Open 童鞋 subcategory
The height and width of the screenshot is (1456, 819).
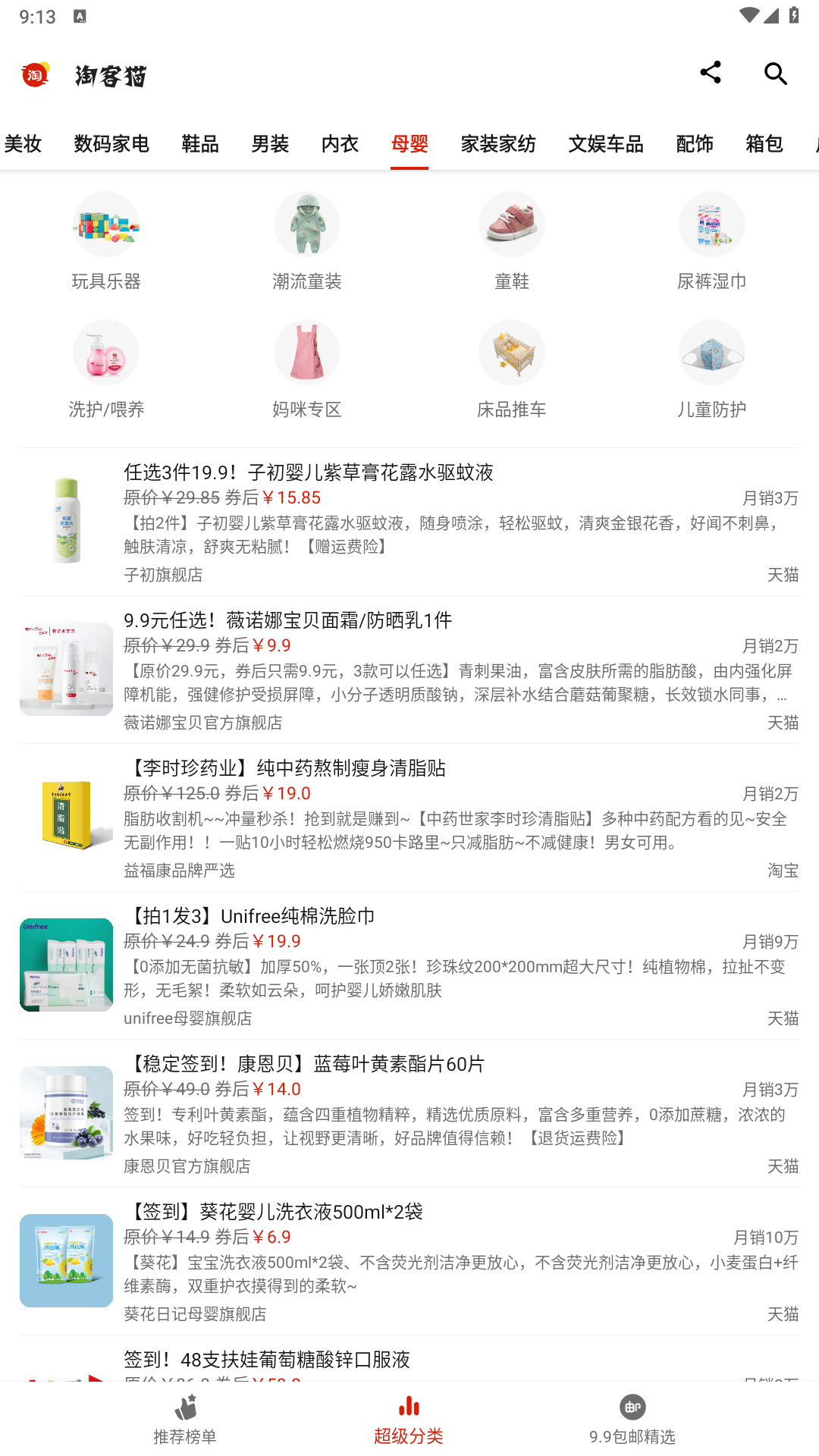(x=511, y=241)
